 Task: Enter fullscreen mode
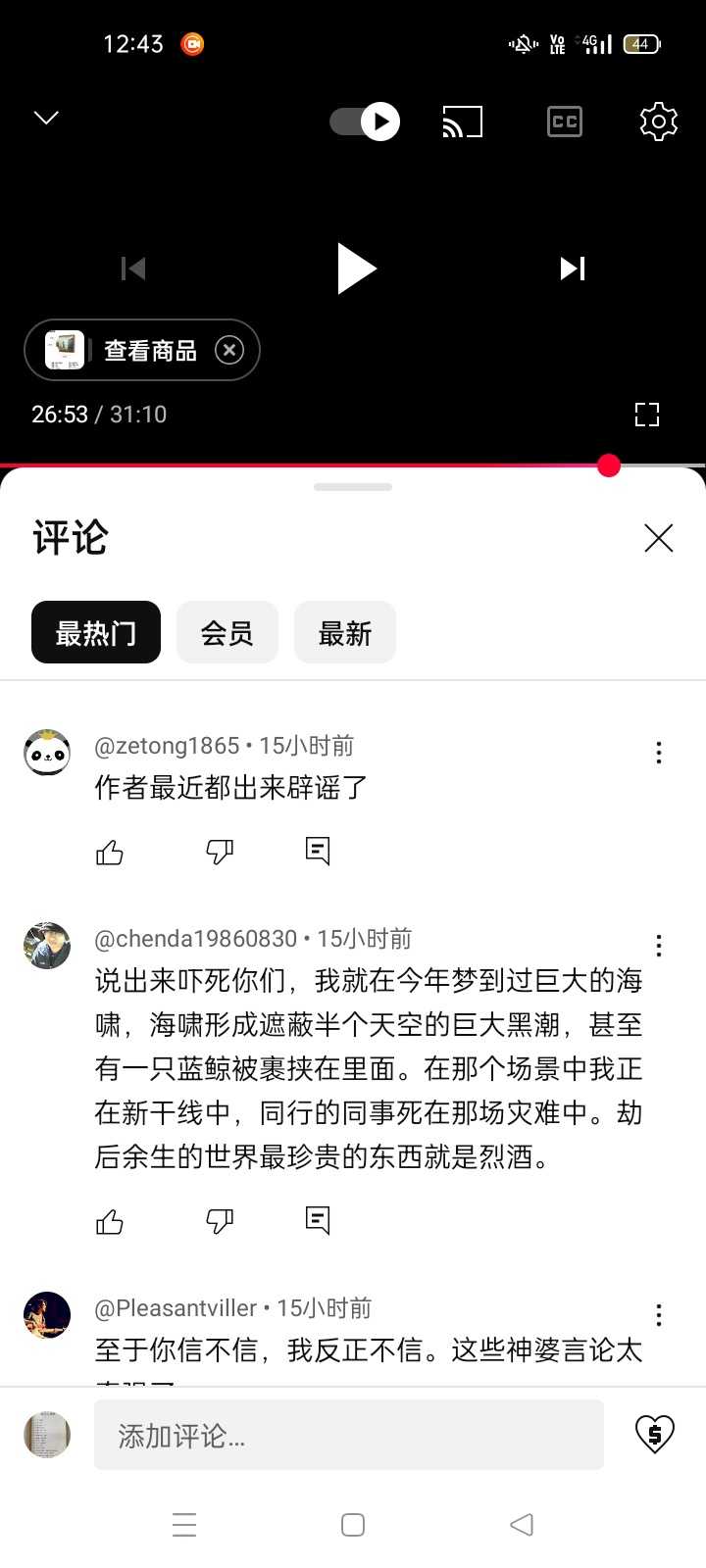point(647,415)
